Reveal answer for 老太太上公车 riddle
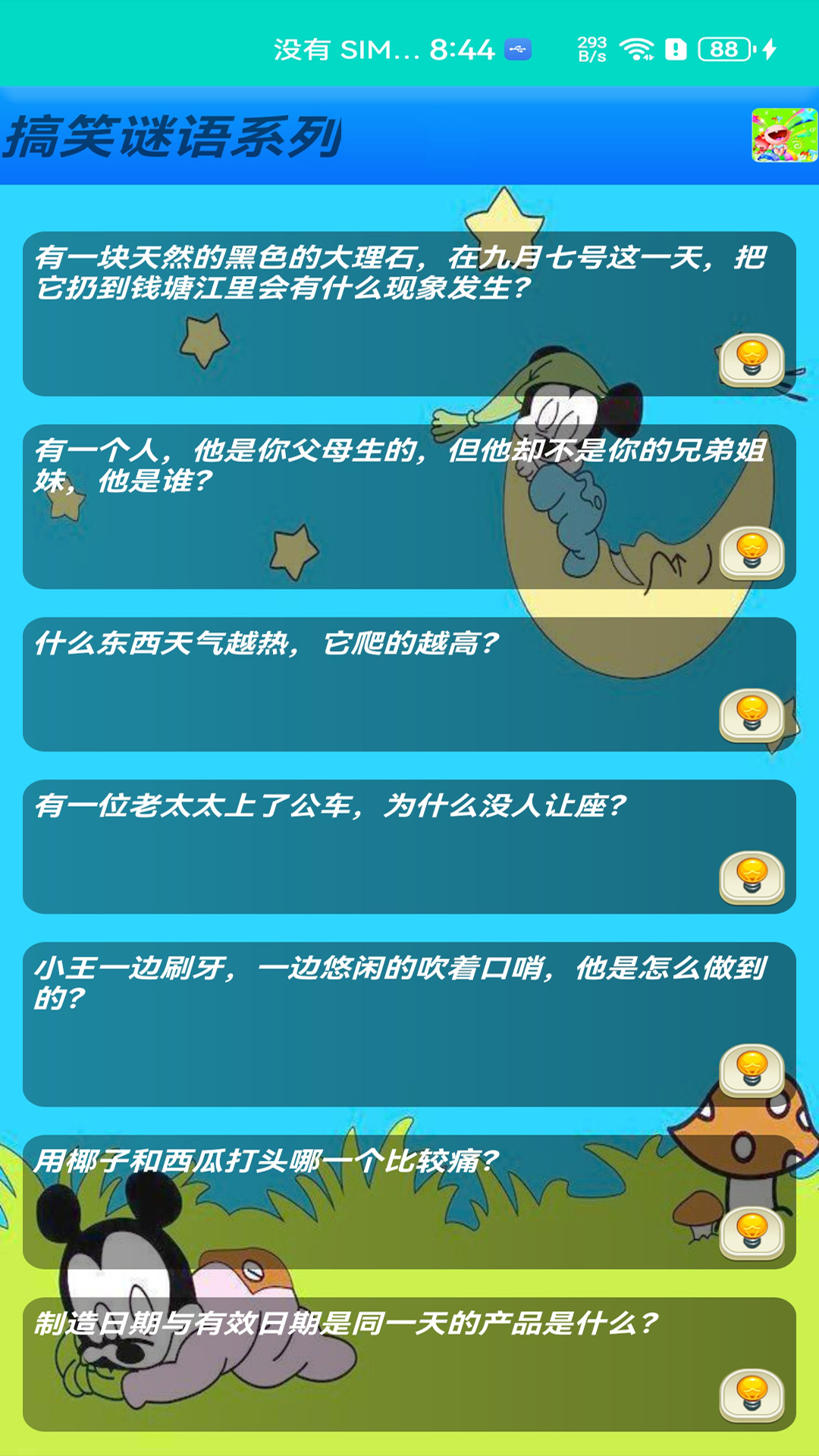 [752, 877]
